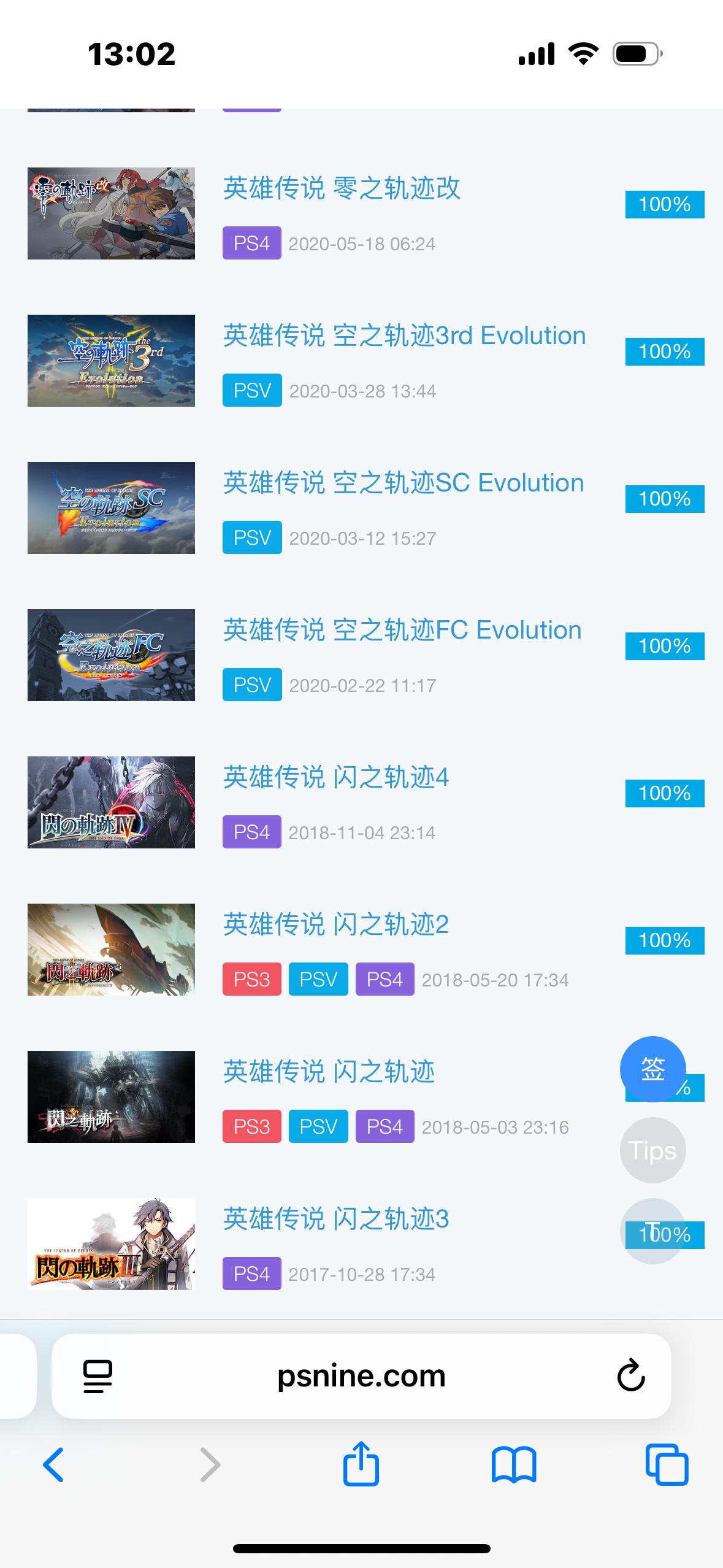
Task: Tap the psnine.com address bar
Action: click(x=361, y=1376)
